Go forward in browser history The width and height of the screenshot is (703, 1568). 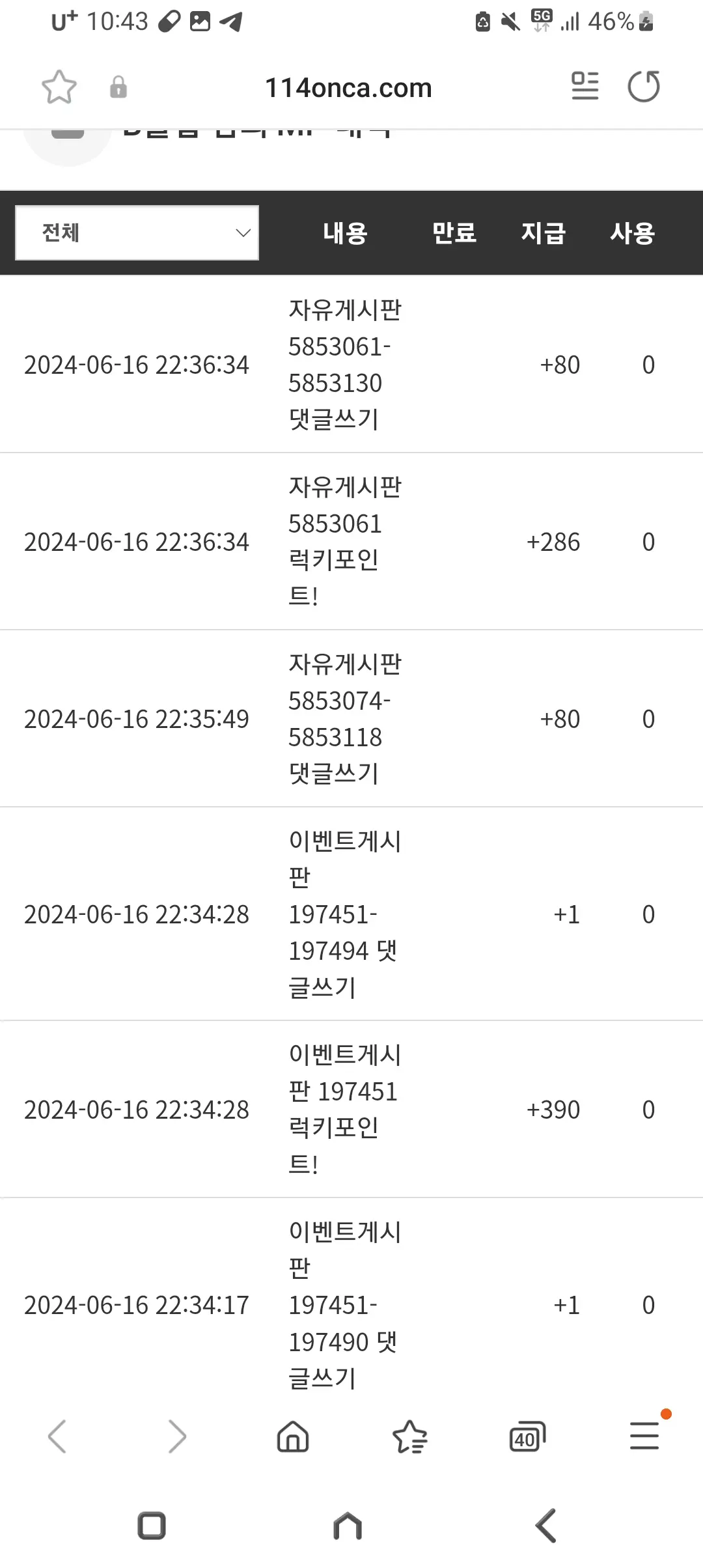(x=176, y=1436)
